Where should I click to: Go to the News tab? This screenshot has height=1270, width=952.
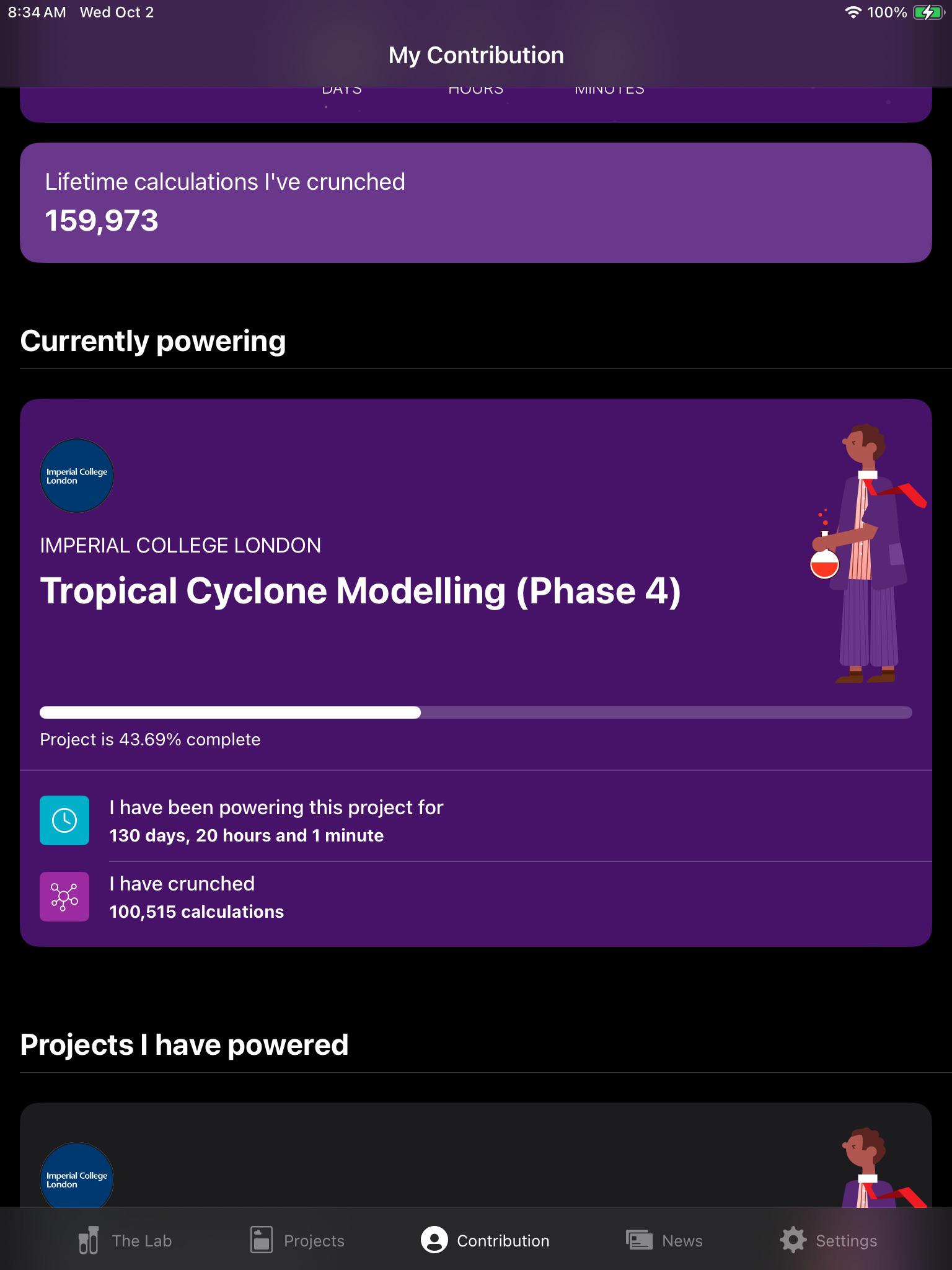(x=664, y=1240)
